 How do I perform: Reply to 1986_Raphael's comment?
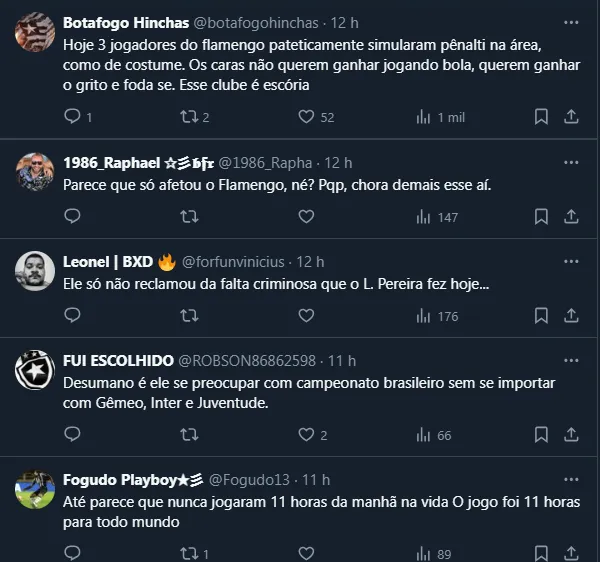point(72,216)
